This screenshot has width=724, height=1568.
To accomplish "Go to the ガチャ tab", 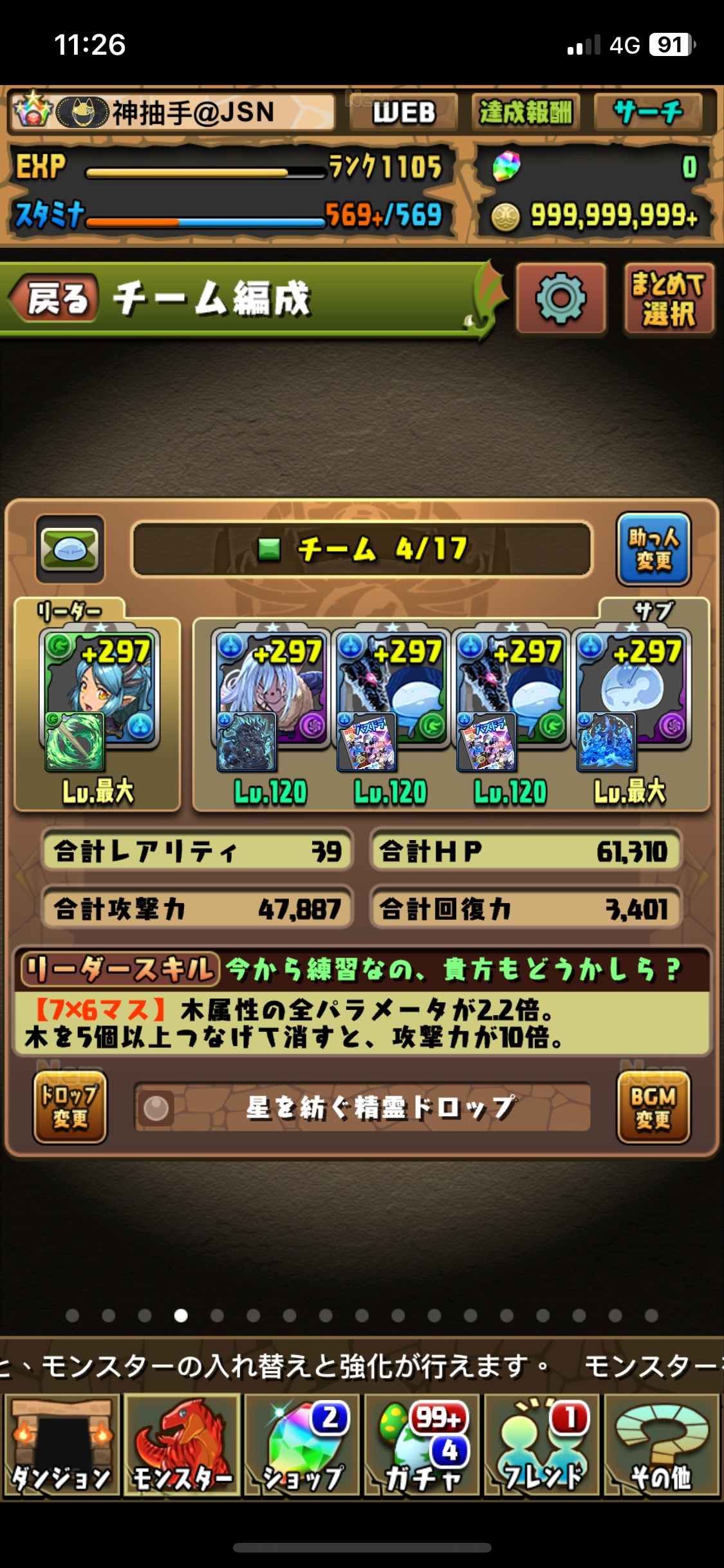I will 422,1445.
